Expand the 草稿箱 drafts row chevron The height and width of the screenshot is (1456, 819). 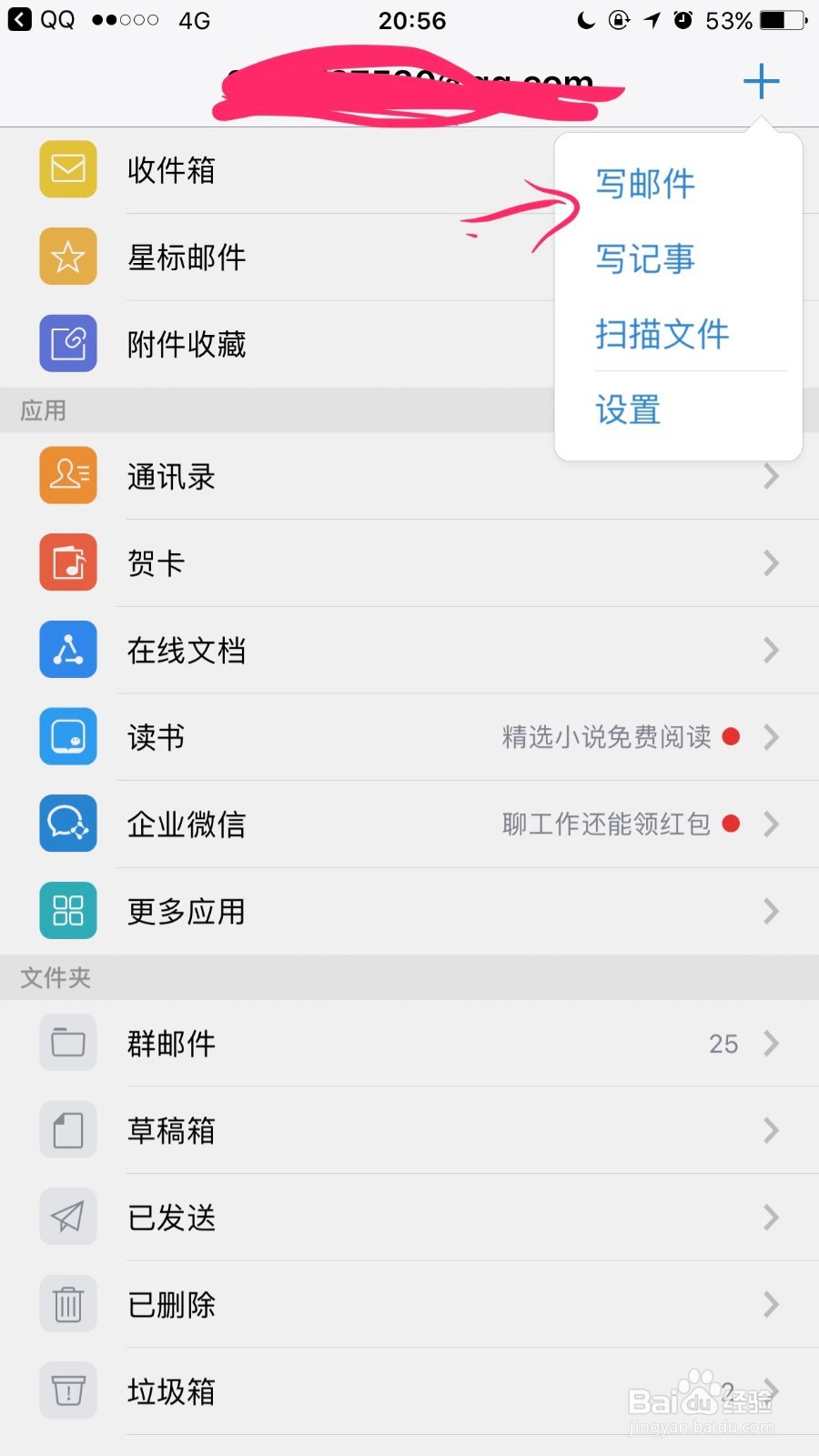tap(772, 1130)
